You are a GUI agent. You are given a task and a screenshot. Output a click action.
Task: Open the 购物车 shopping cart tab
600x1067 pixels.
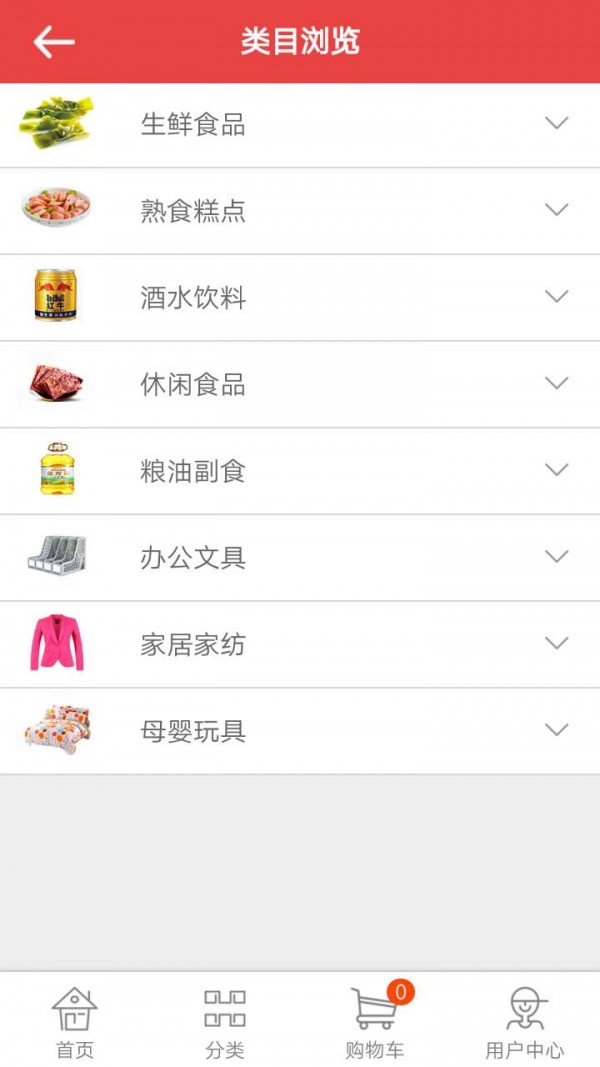coord(375,1022)
